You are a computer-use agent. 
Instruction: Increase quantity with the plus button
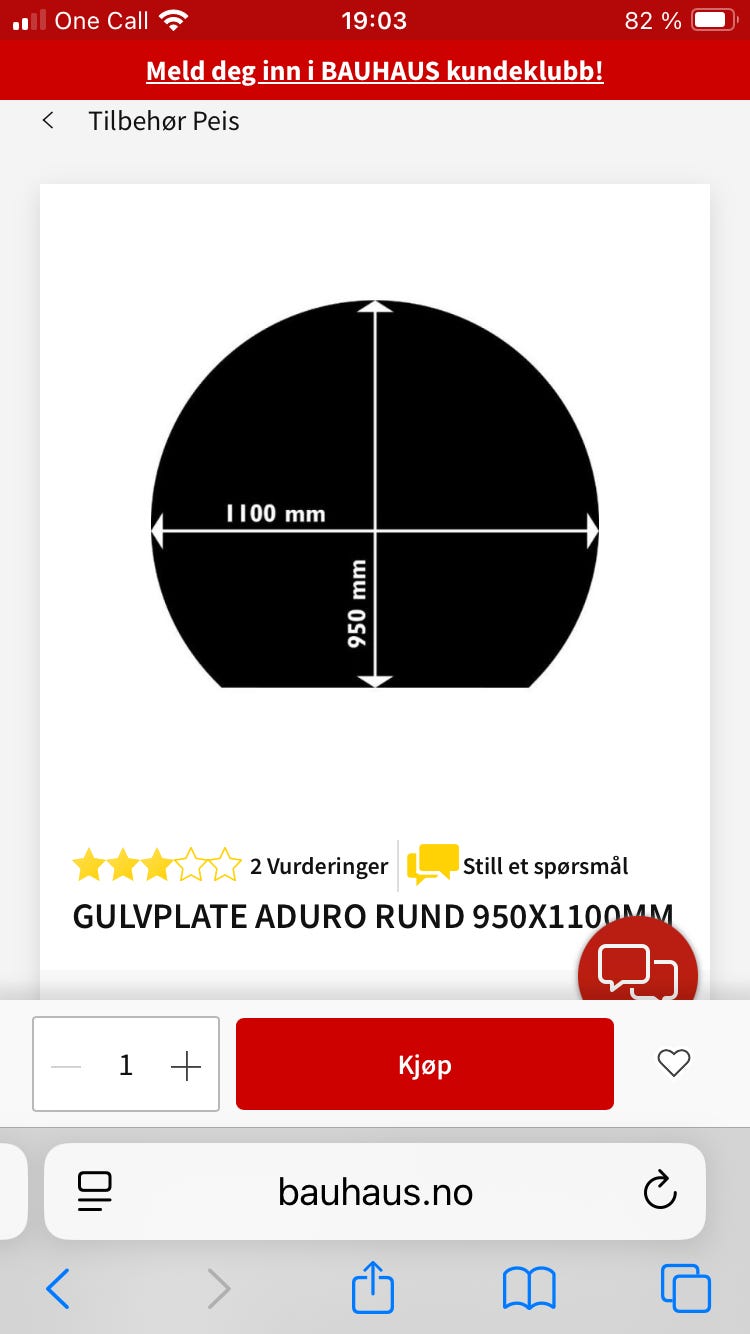(186, 1066)
